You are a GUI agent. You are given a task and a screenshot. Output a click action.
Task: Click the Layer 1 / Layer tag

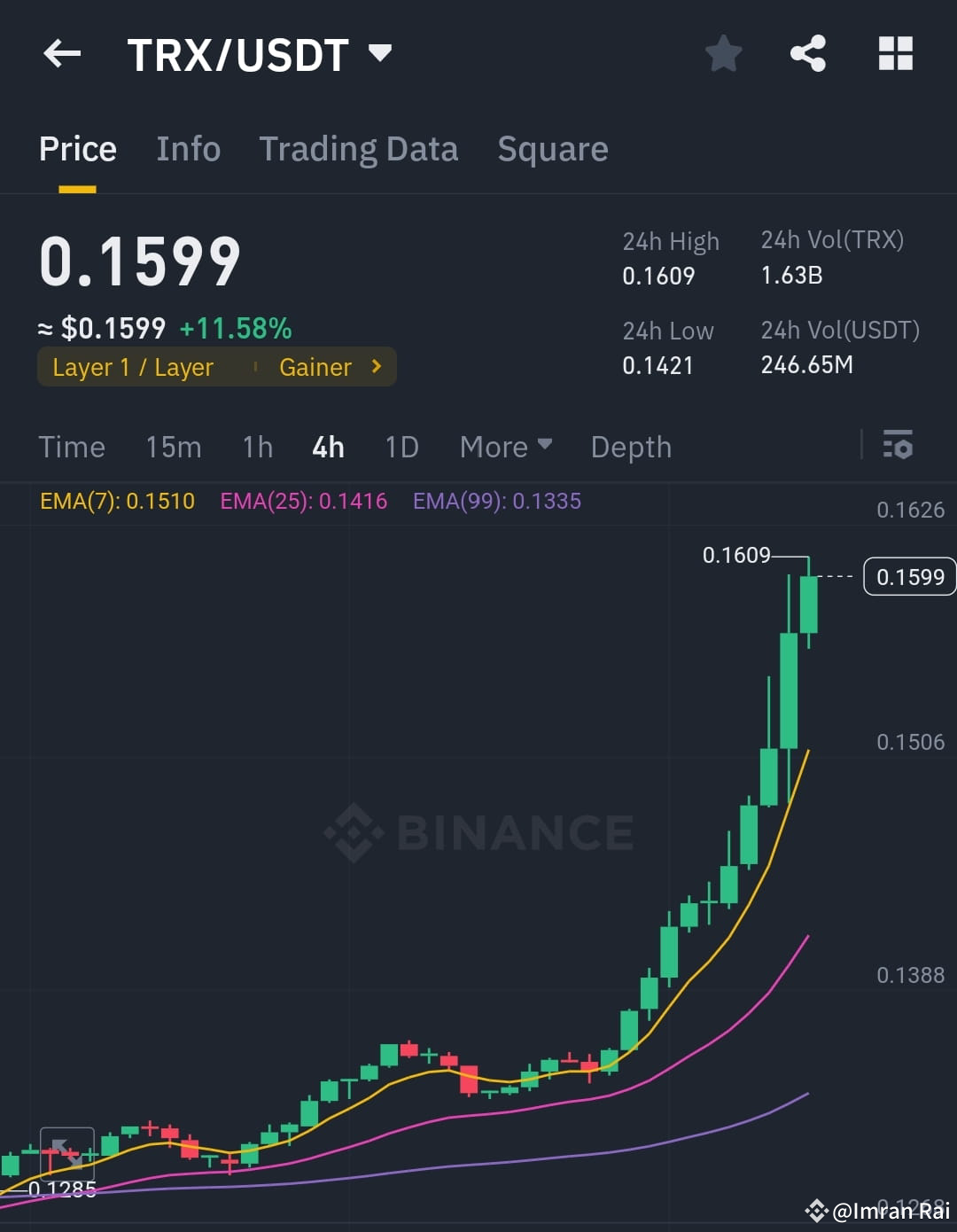click(133, 366)
